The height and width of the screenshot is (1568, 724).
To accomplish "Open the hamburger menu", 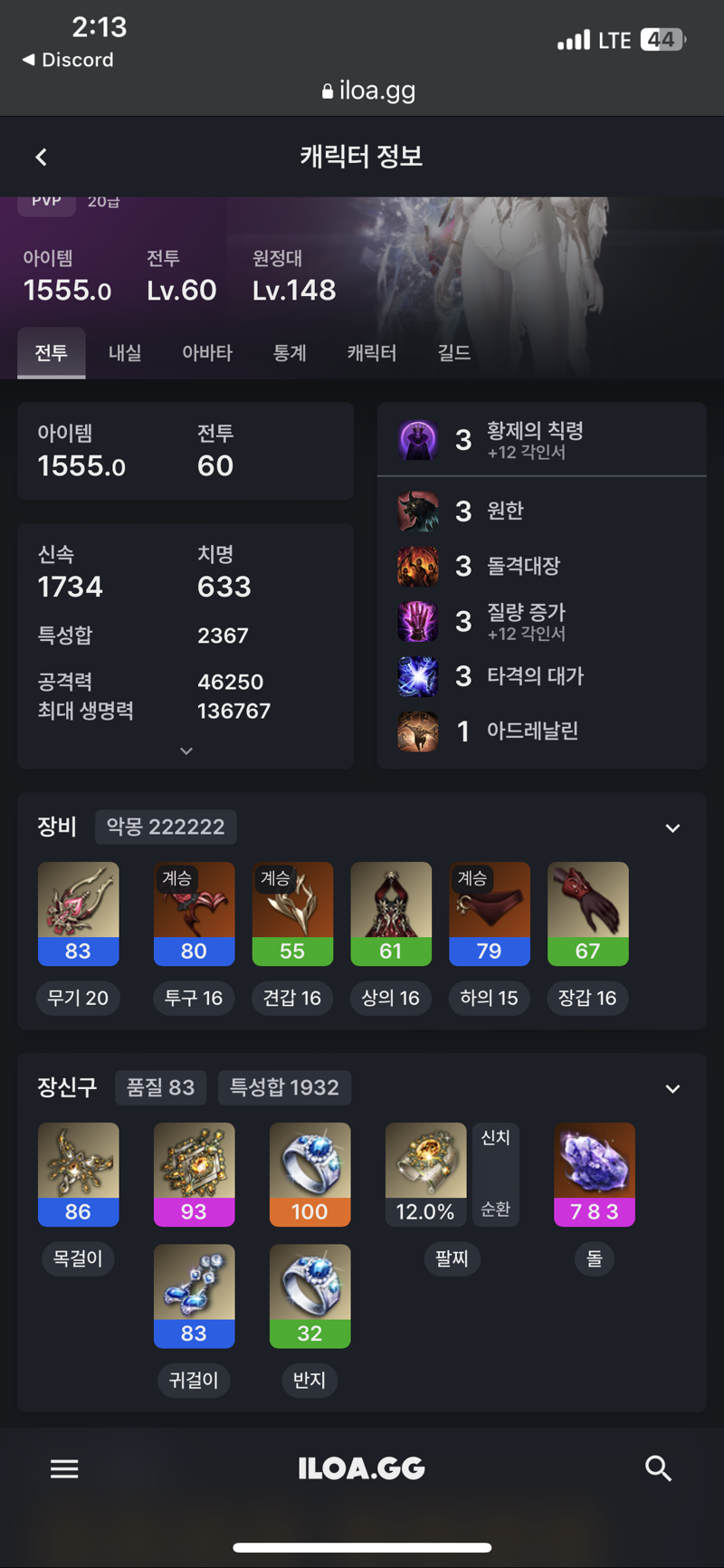I will [x=64, y=1468].
